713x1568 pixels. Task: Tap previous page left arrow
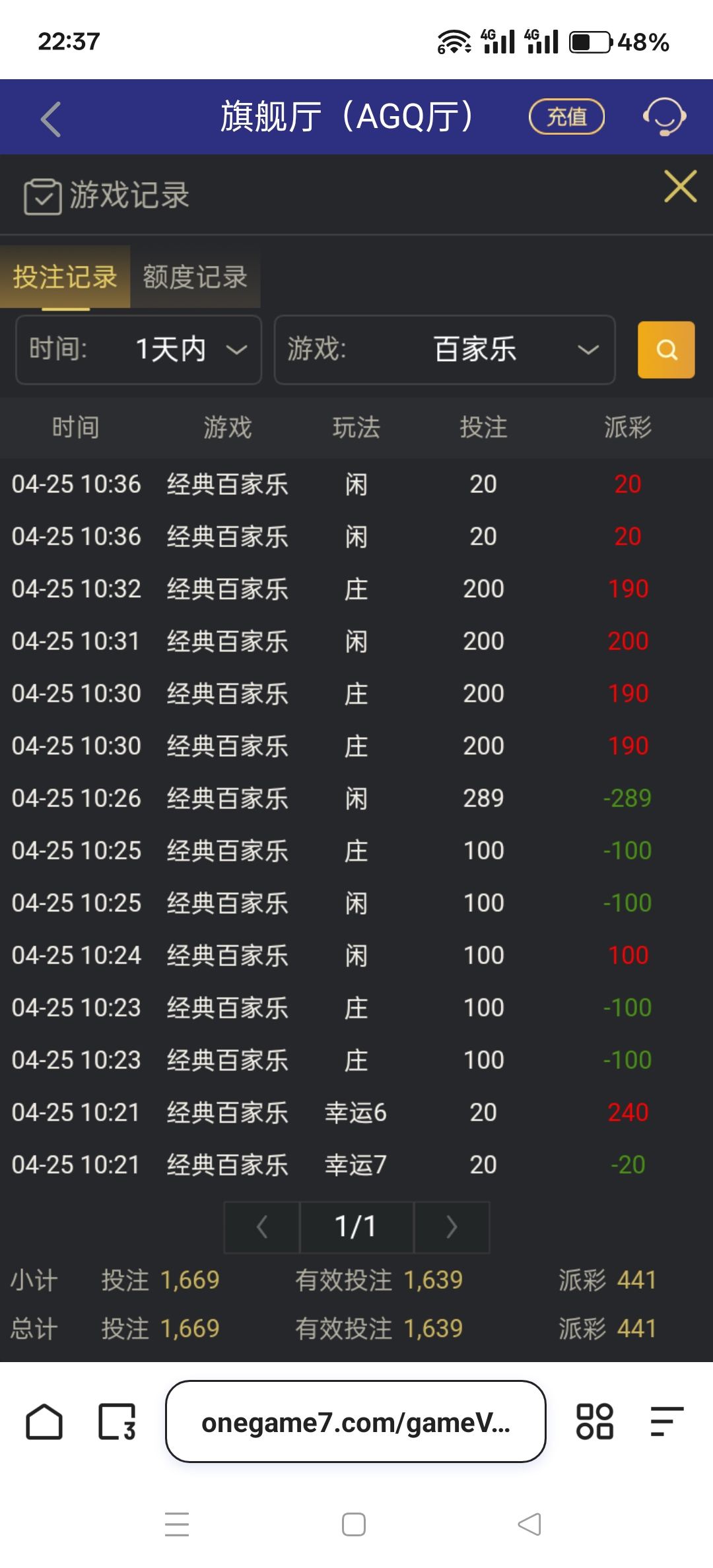pyautogui.click(x=261, y=1227)
